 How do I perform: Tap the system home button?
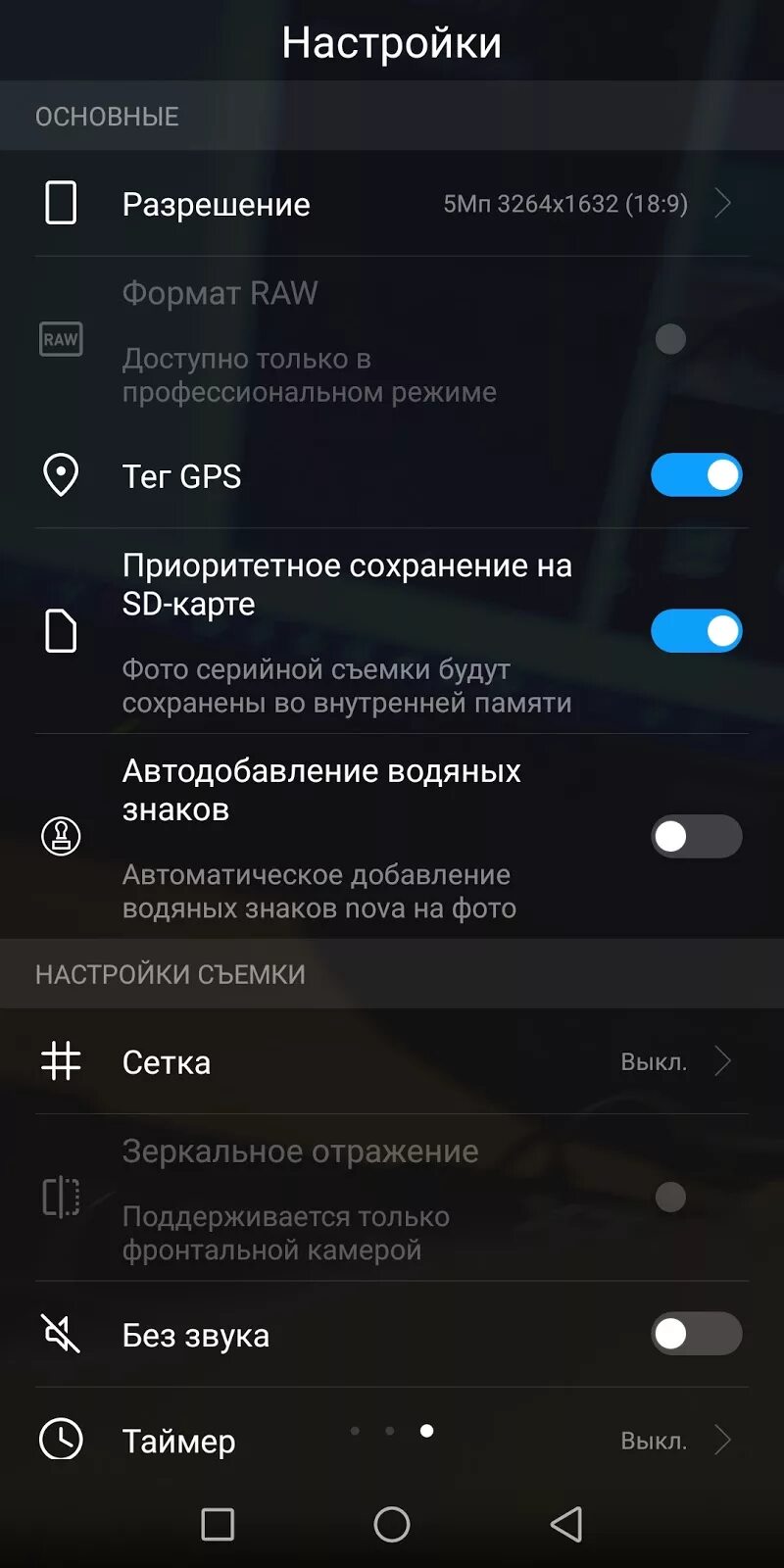pyautogui.click(x=392, y=1524)
